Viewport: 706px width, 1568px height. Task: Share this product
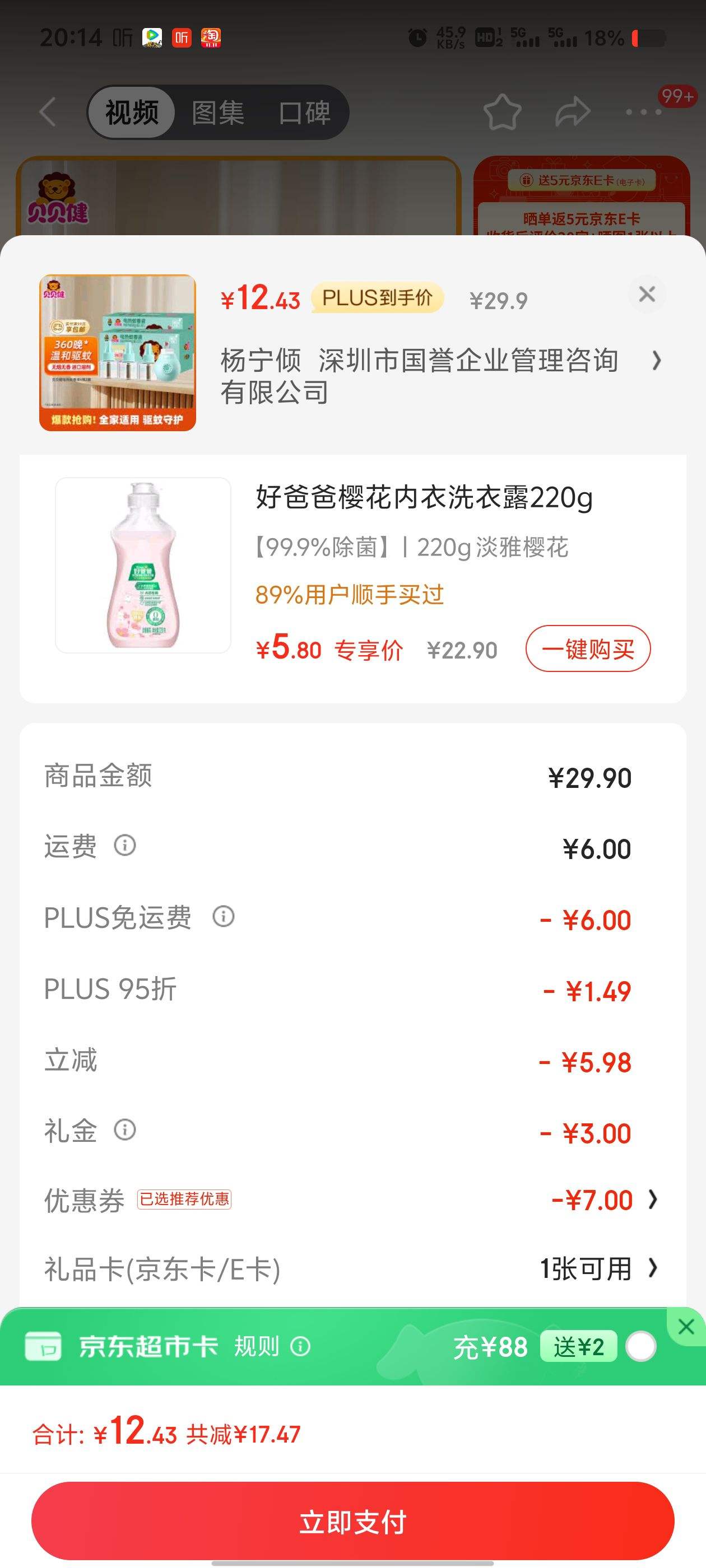573,112
